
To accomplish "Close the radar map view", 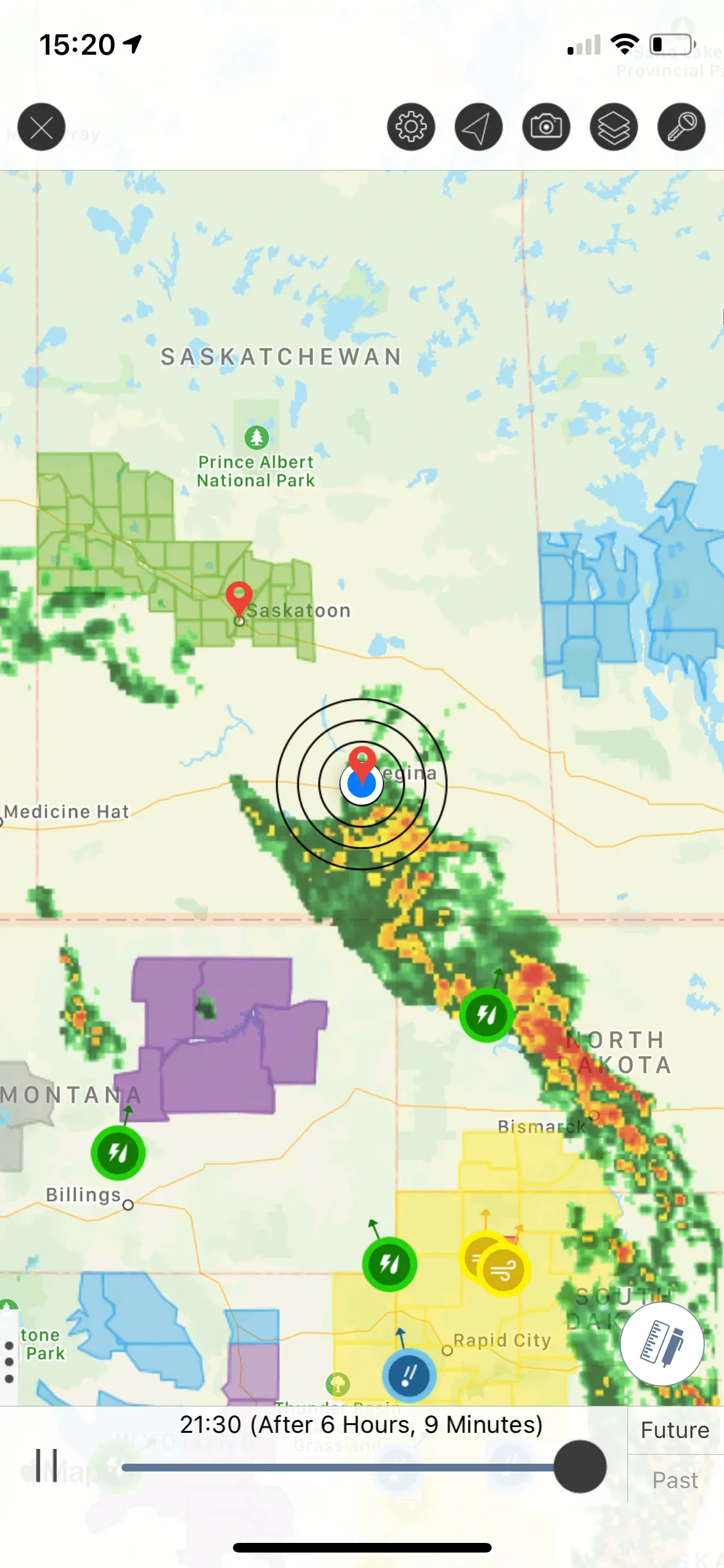I will pos(41,127).
